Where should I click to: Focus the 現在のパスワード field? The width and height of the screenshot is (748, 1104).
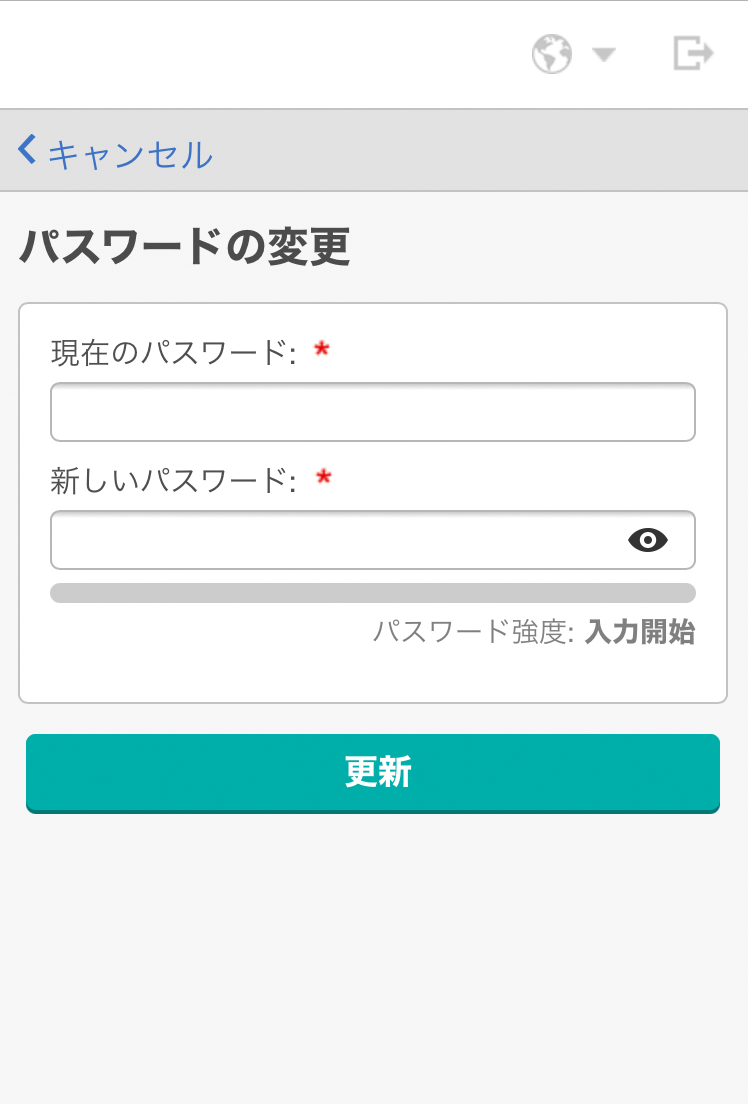pos(372,412)
